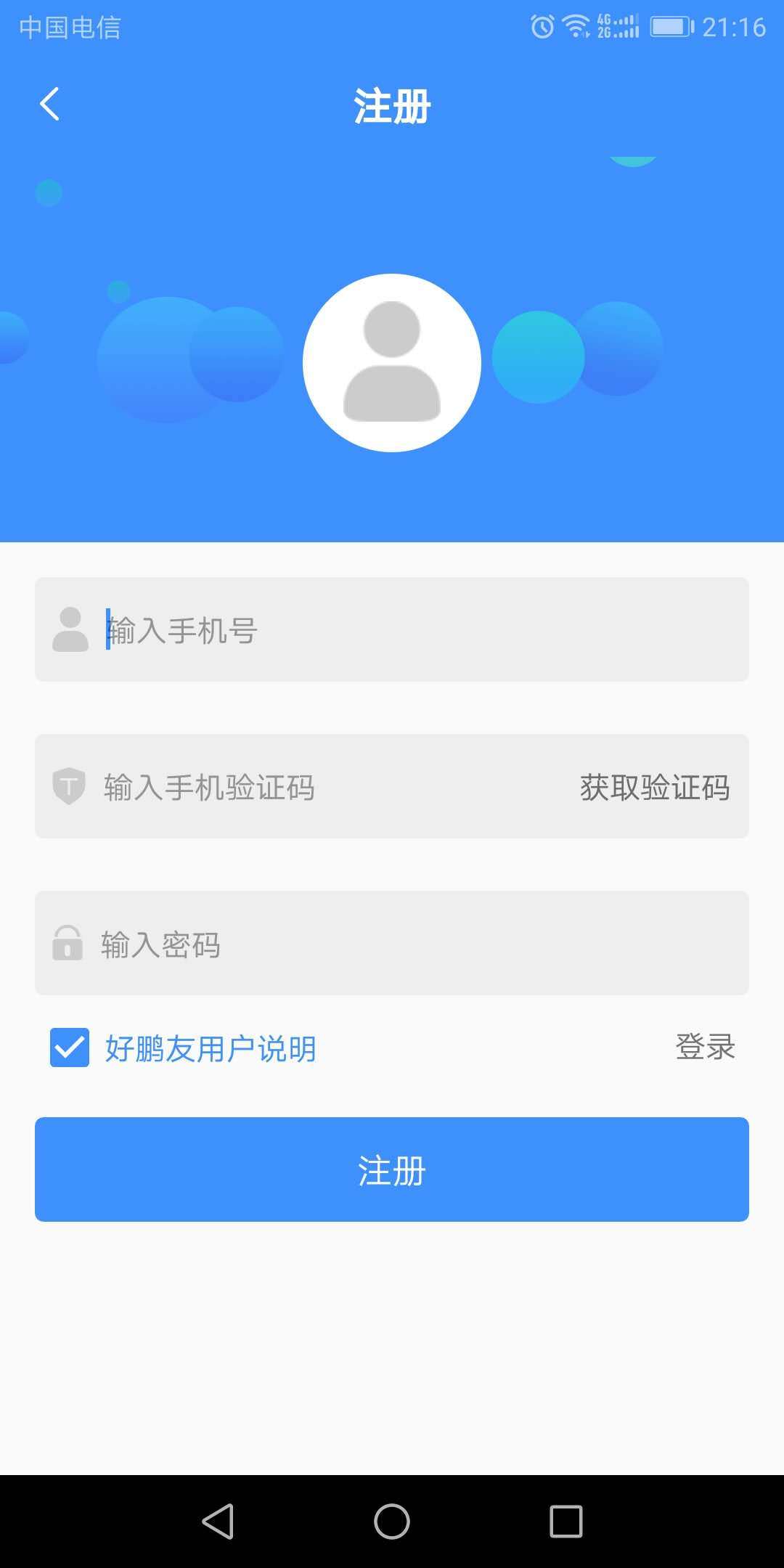Open recent apps from the navigation bar
784x1568 pixels.
click(x=566, y=1522)
